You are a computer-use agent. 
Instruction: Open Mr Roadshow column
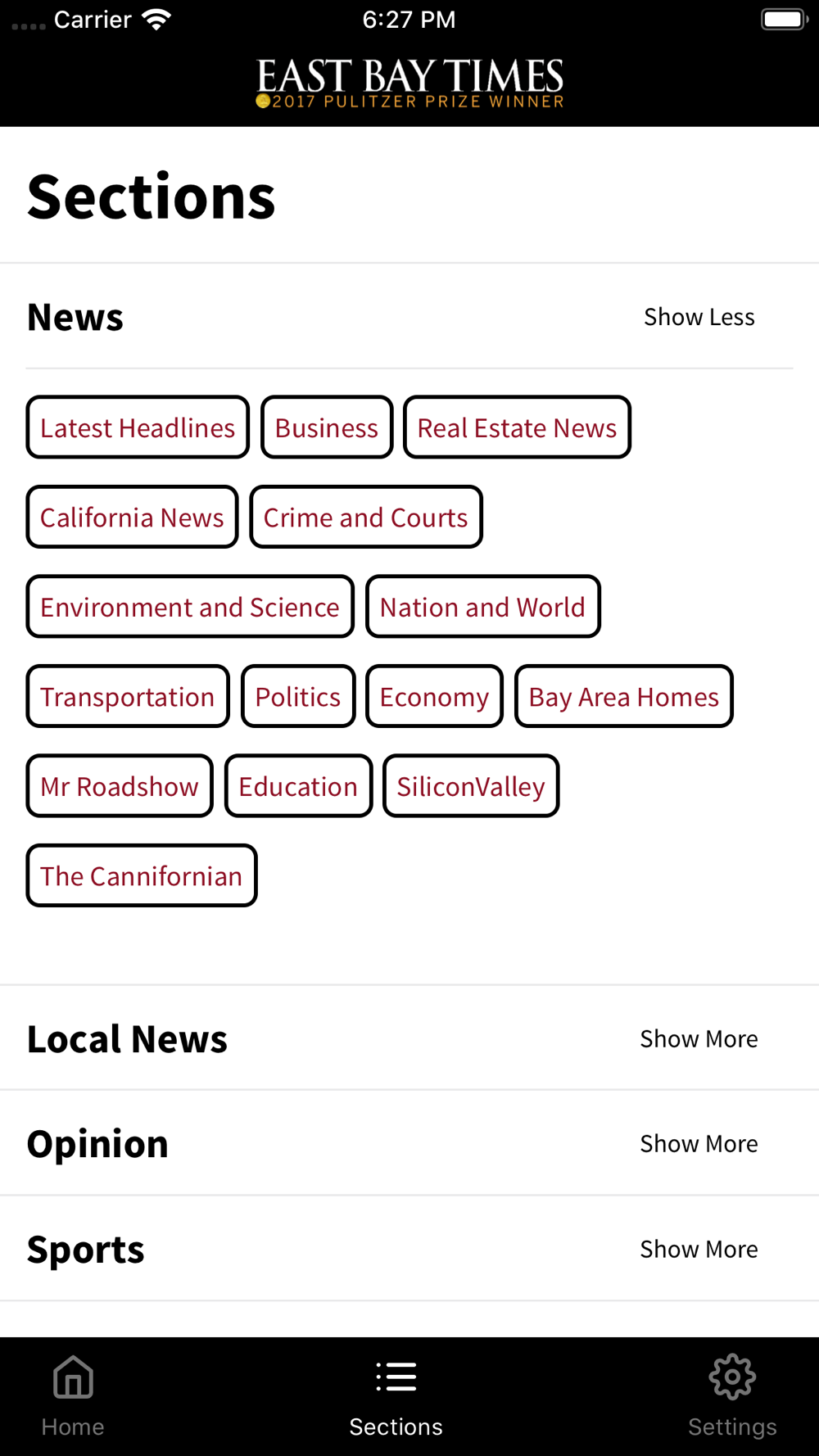click(120, 786)
